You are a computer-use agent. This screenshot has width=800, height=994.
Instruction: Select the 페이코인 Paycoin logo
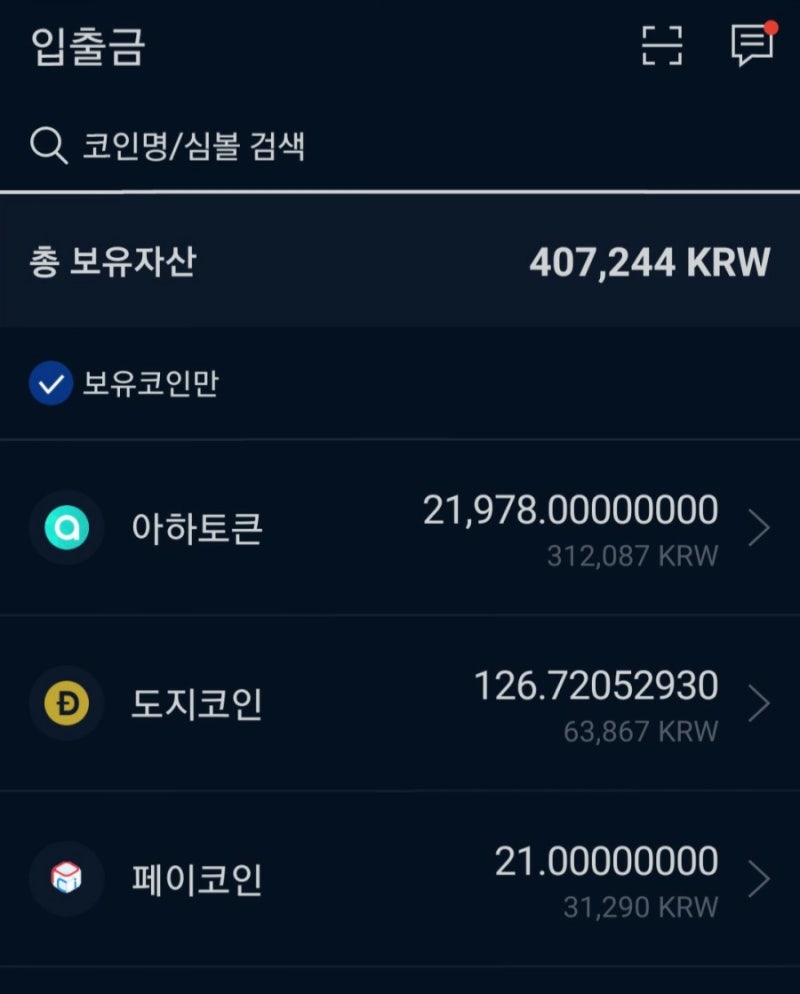[66, 878]
